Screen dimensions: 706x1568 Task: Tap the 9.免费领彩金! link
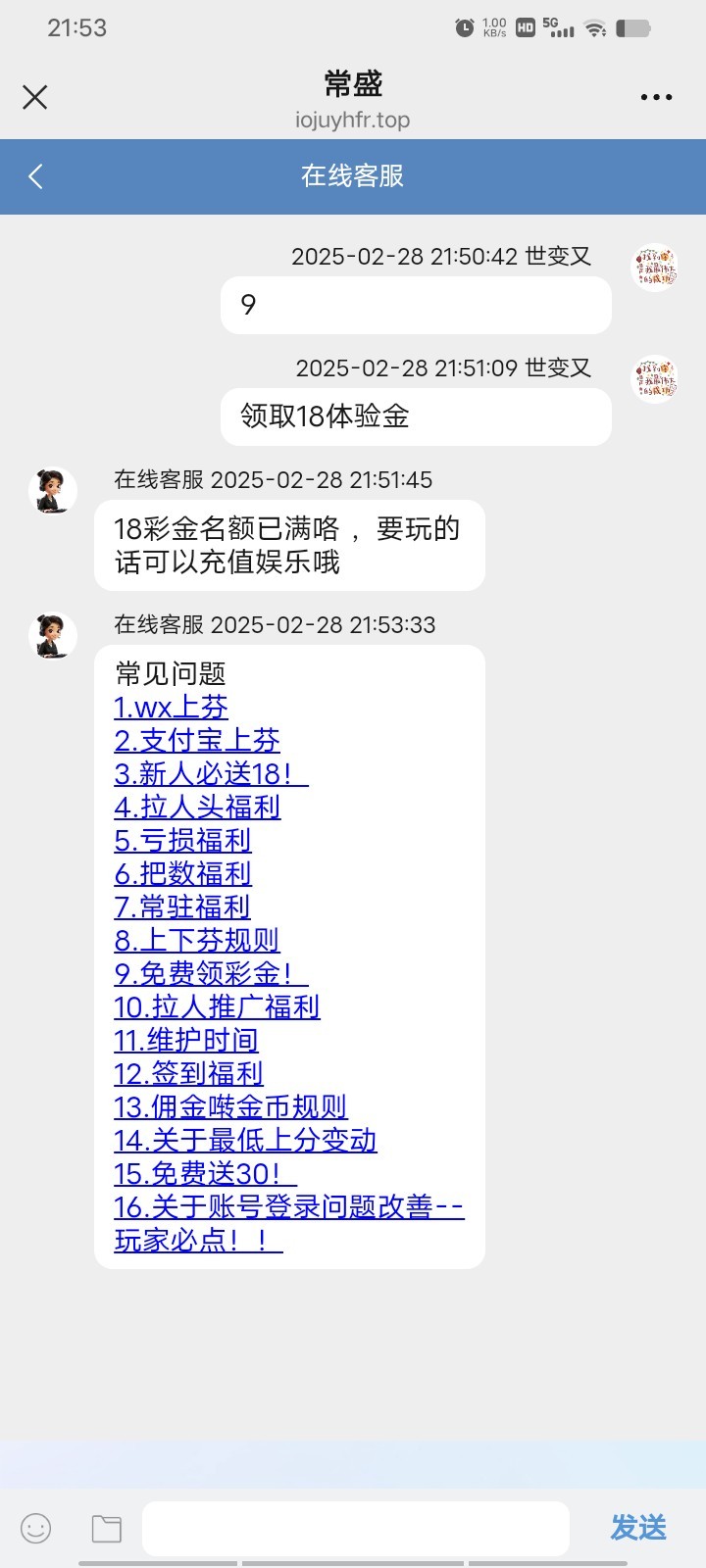(211, 974)
